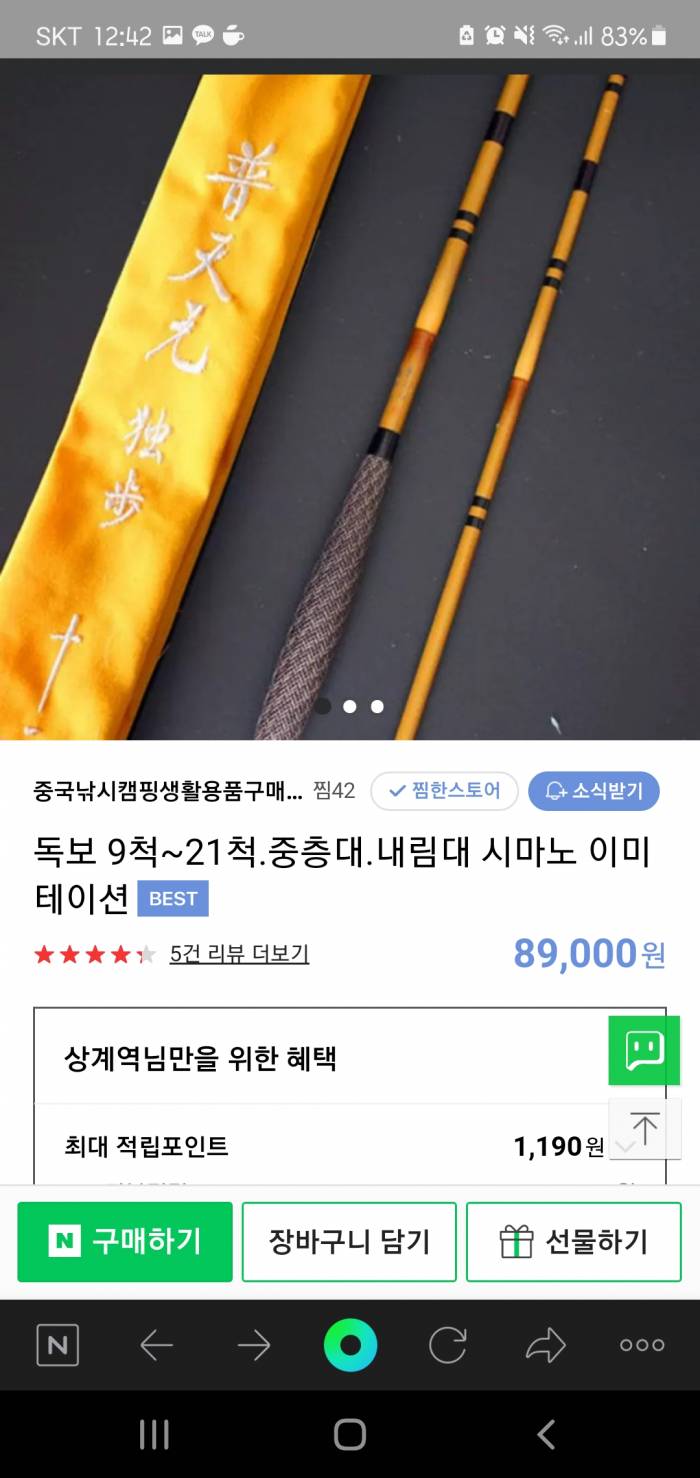Reload the page
Viewport: 700px width, 1478px height.
coord(447,1345)
